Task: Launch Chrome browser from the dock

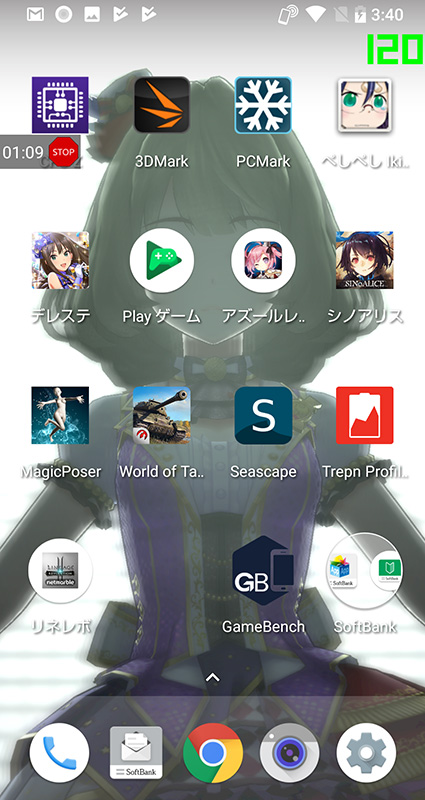Action: pyautogui.click(x=213, y=753)
